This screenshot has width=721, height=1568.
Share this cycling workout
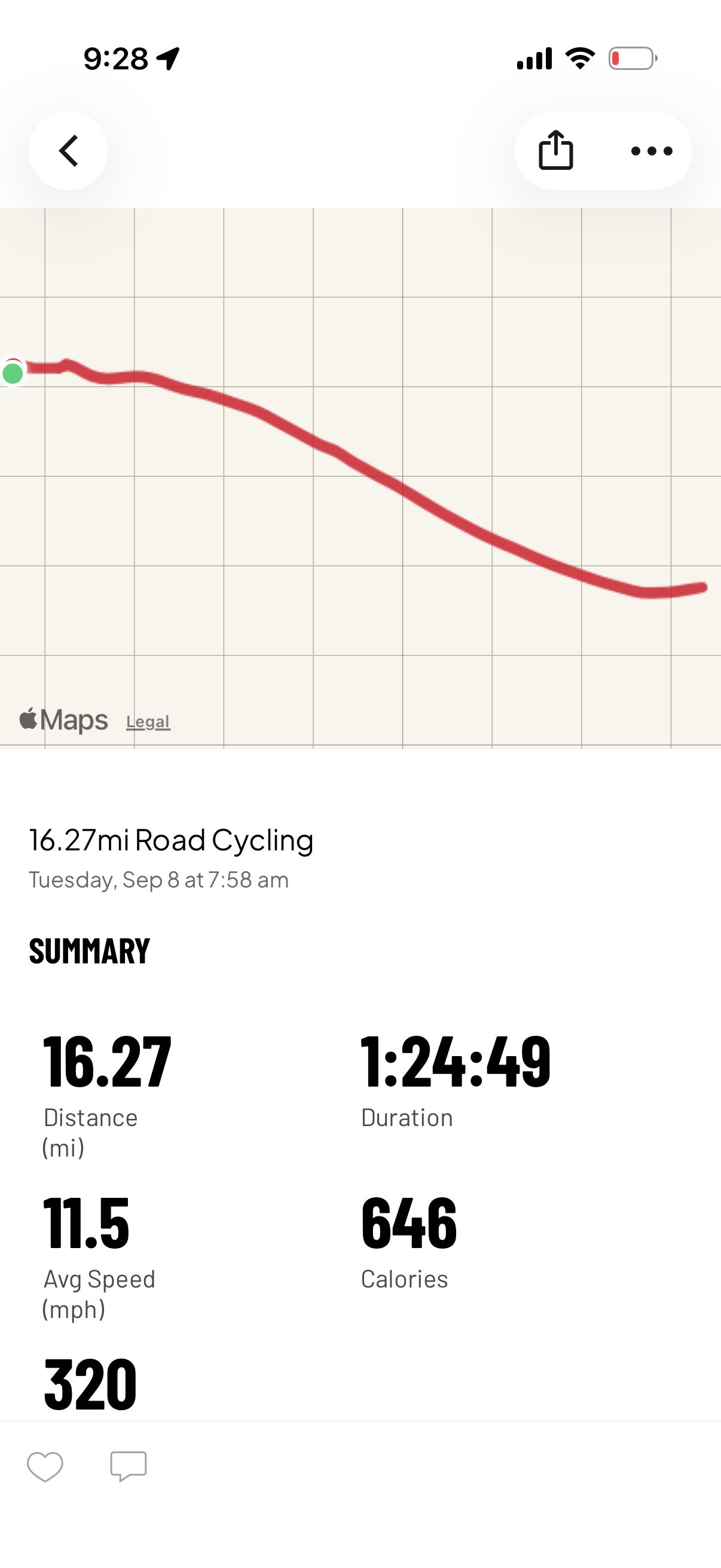tap(555, 150)
